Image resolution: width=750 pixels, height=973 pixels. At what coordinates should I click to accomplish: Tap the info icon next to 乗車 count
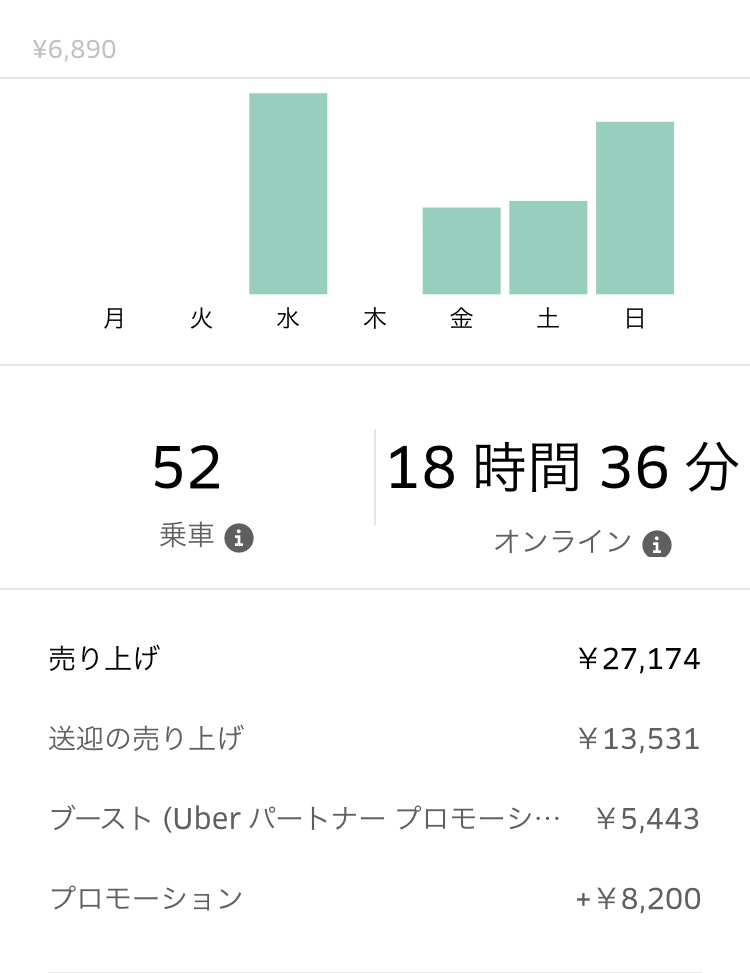pos(238,537)
